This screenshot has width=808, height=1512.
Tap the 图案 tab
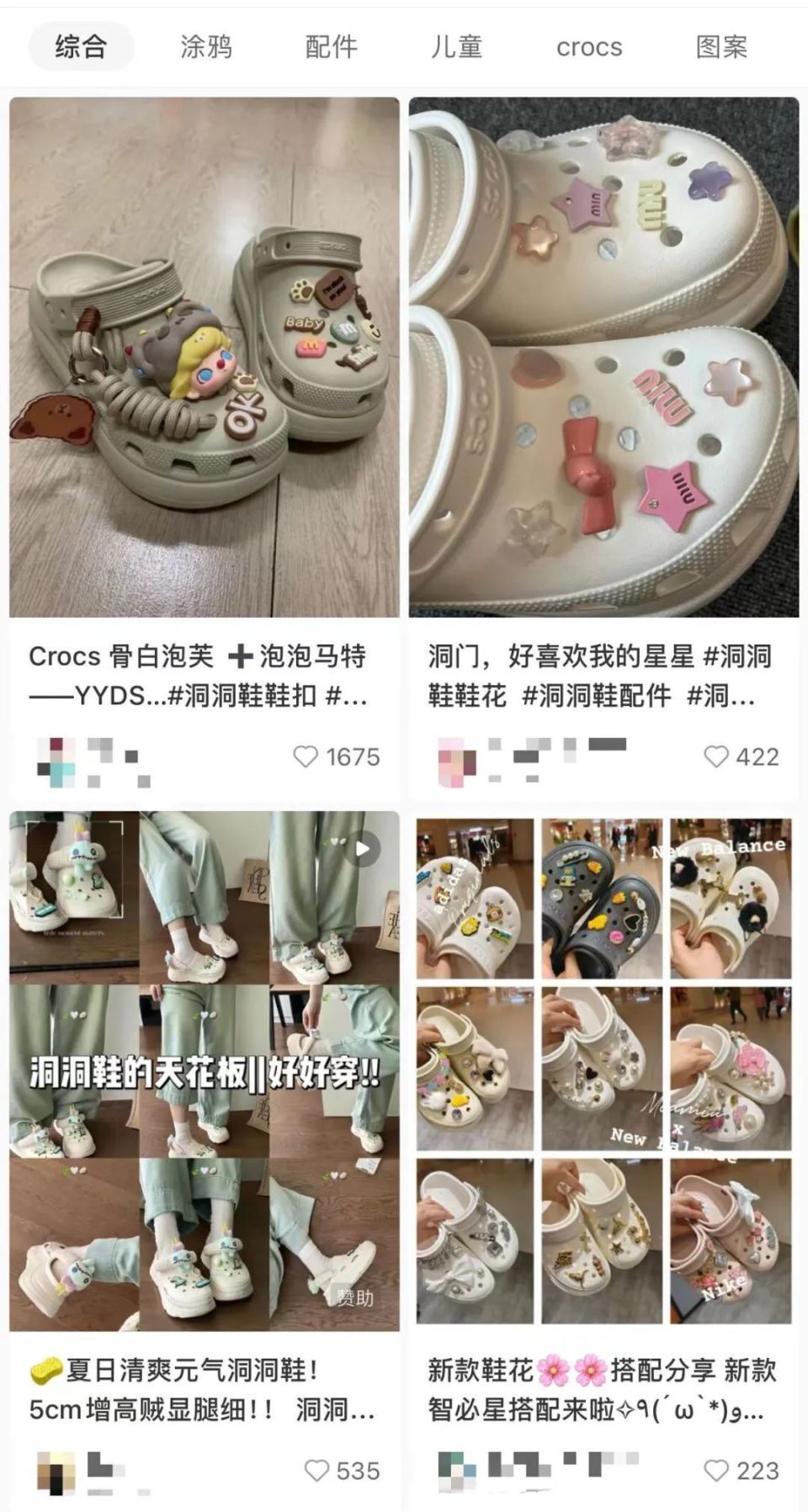tap(721, 47)
